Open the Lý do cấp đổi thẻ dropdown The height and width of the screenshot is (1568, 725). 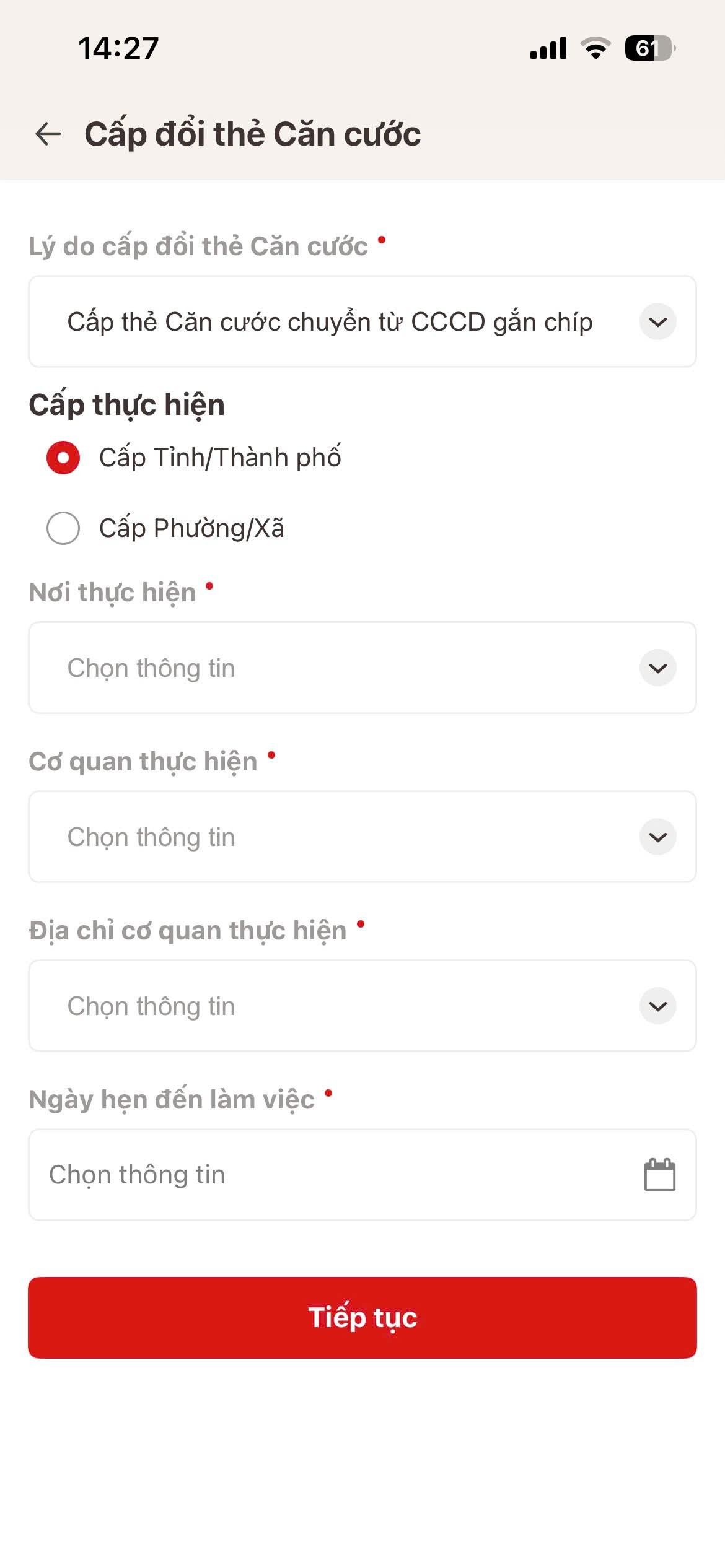(x=362, y=322)
